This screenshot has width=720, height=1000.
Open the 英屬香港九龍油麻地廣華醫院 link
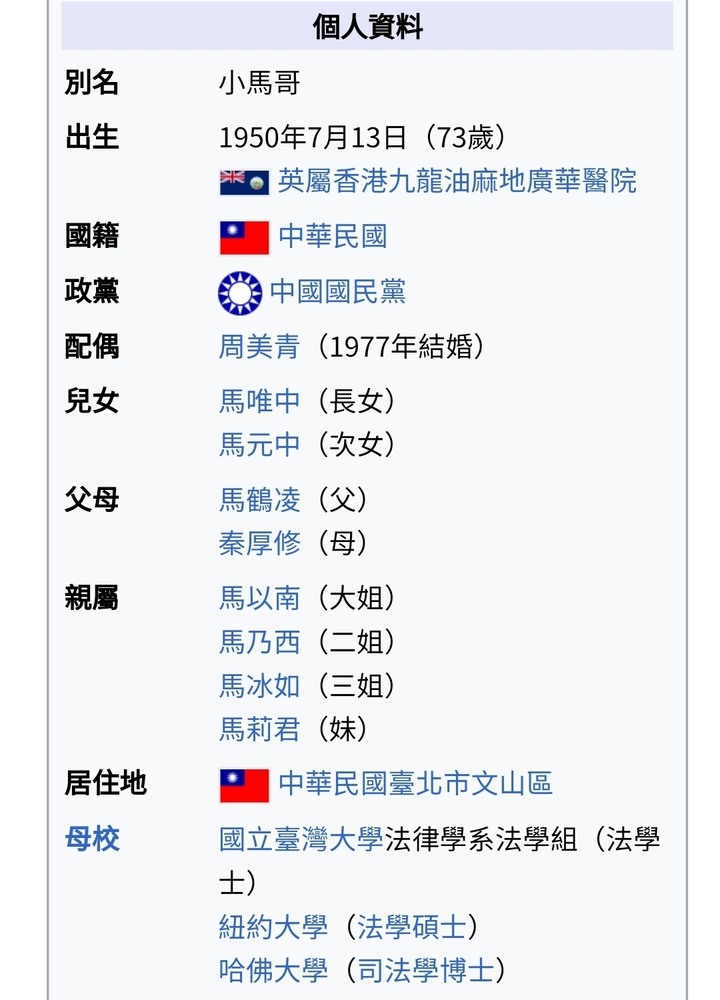tap(457, 181)
